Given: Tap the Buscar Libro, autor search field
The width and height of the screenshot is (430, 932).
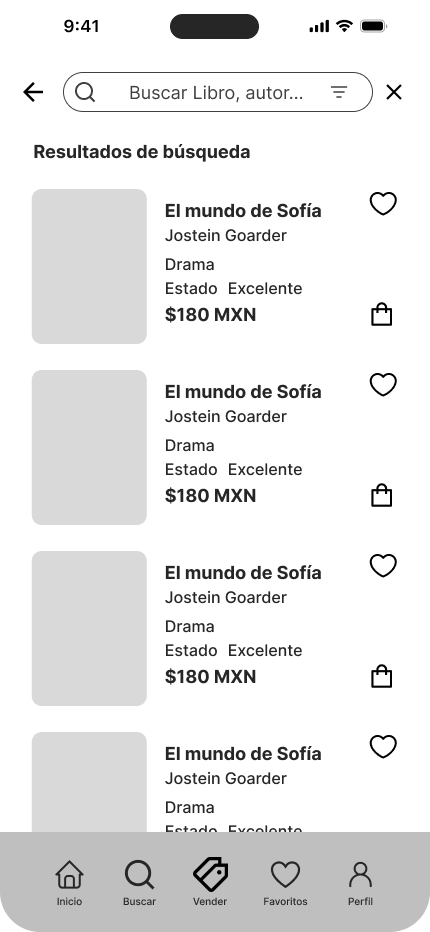Looking at the screenshot, I should click(218, 92).
